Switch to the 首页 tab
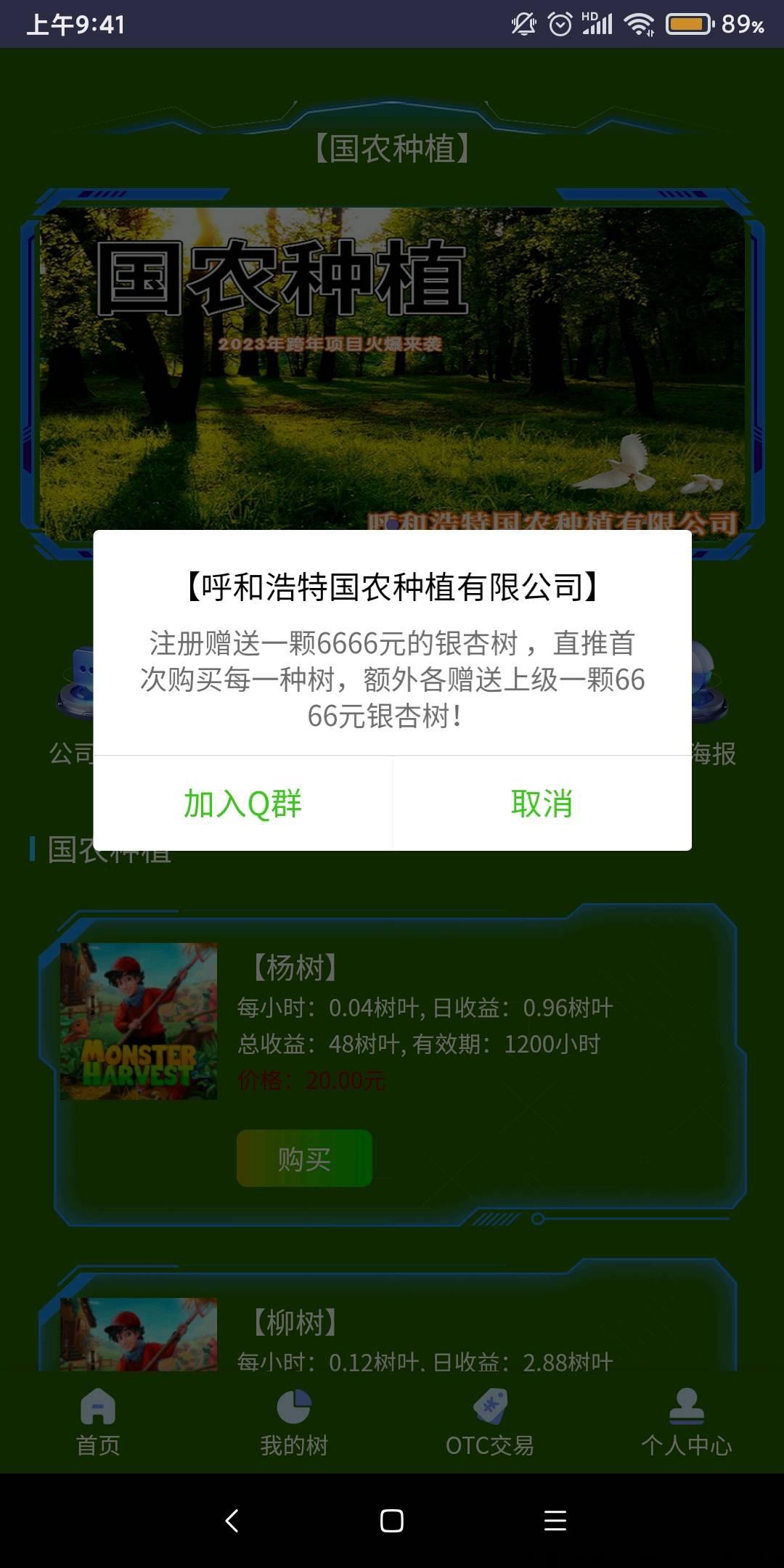Viewport: 784px width, 1568px height. pos(98,1423)
